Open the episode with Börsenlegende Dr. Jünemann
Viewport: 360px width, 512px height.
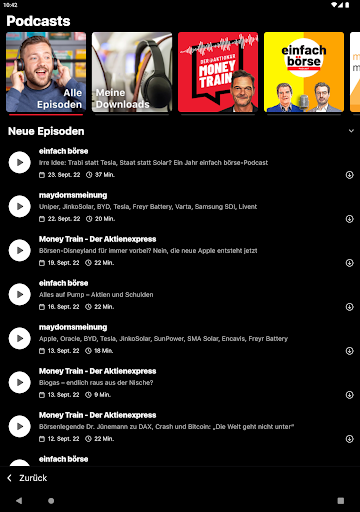[x=180, y=427]
